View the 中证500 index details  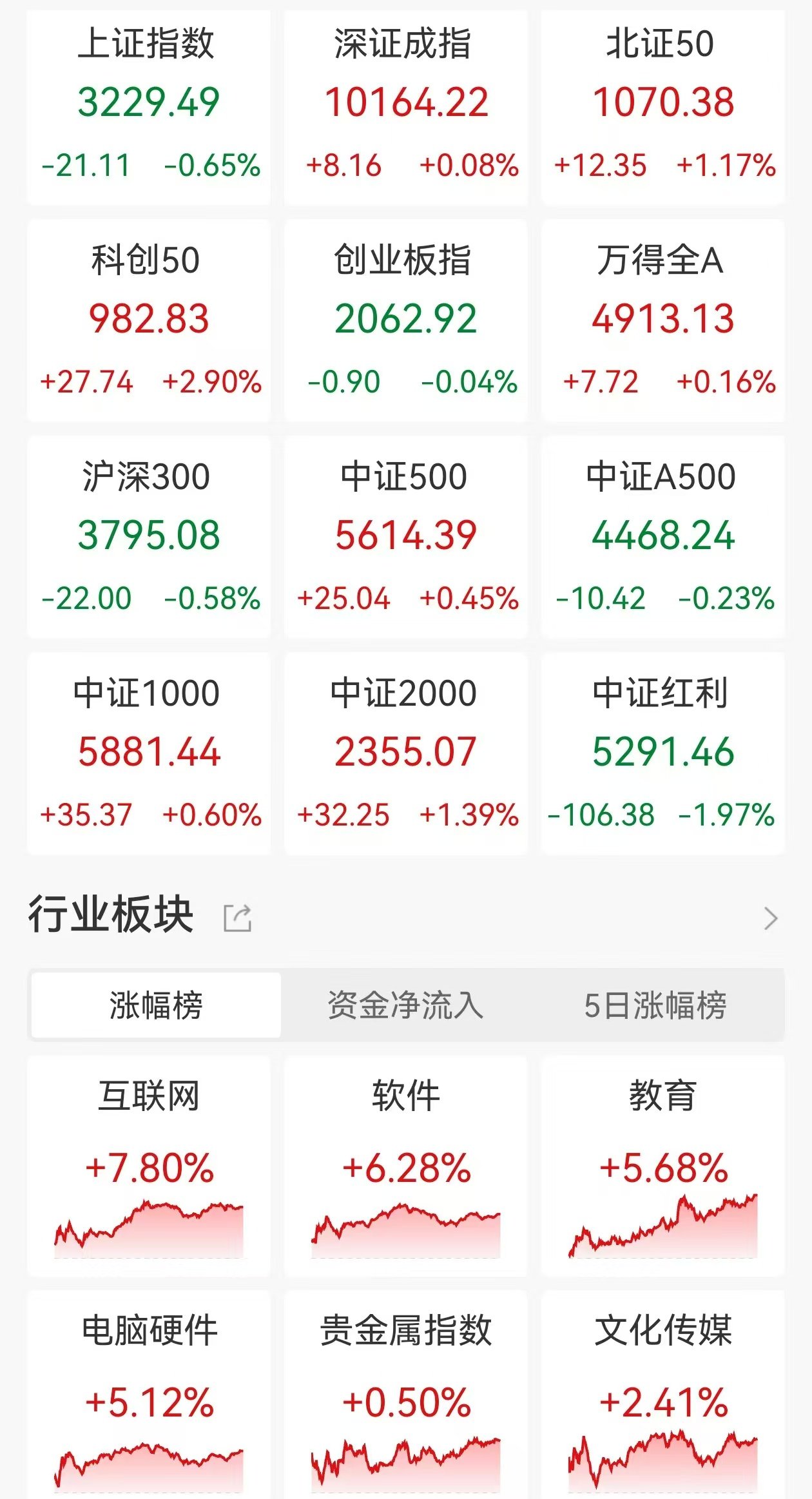406,537
